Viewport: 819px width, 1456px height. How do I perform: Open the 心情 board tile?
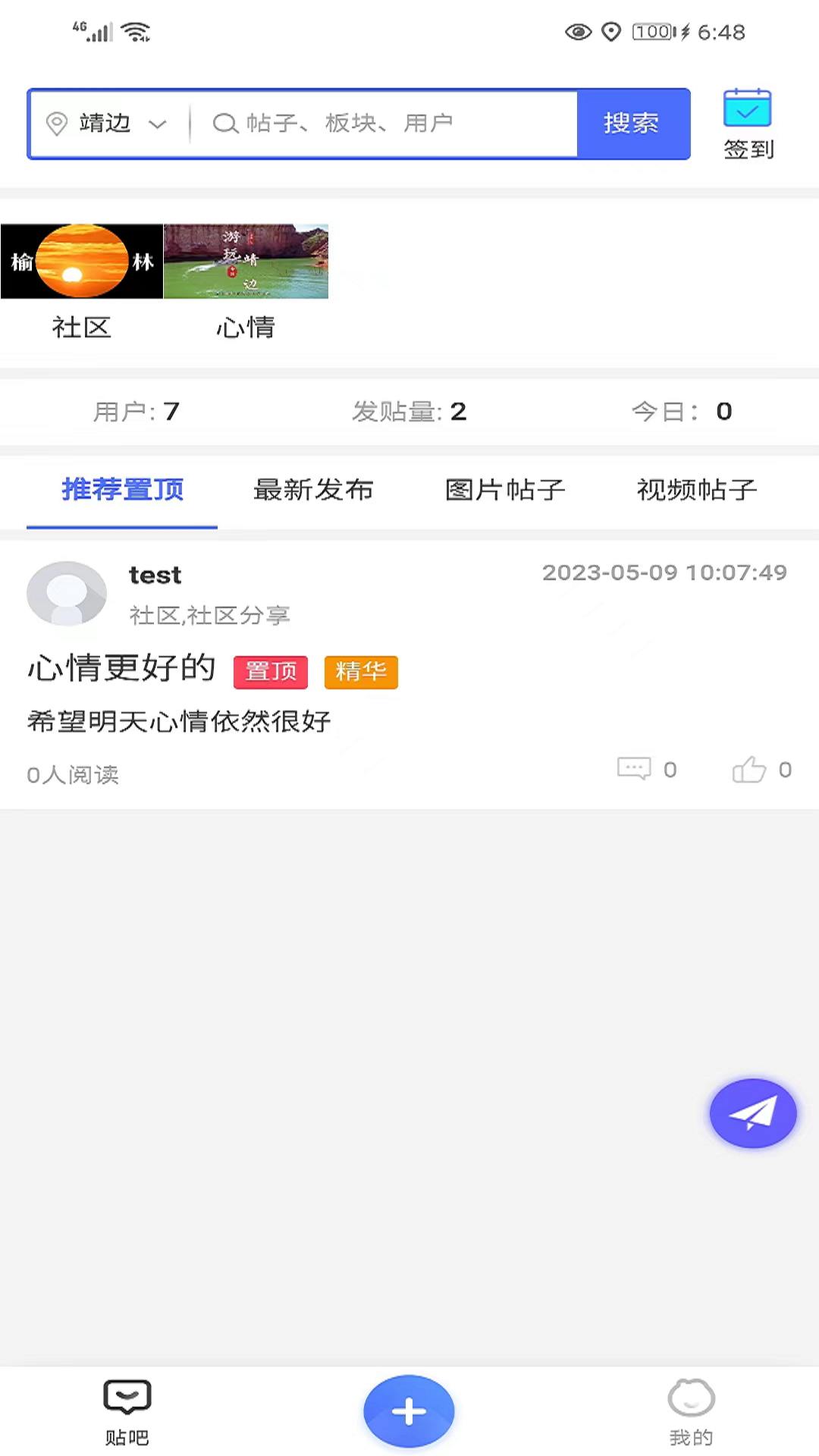coord(246,281)
